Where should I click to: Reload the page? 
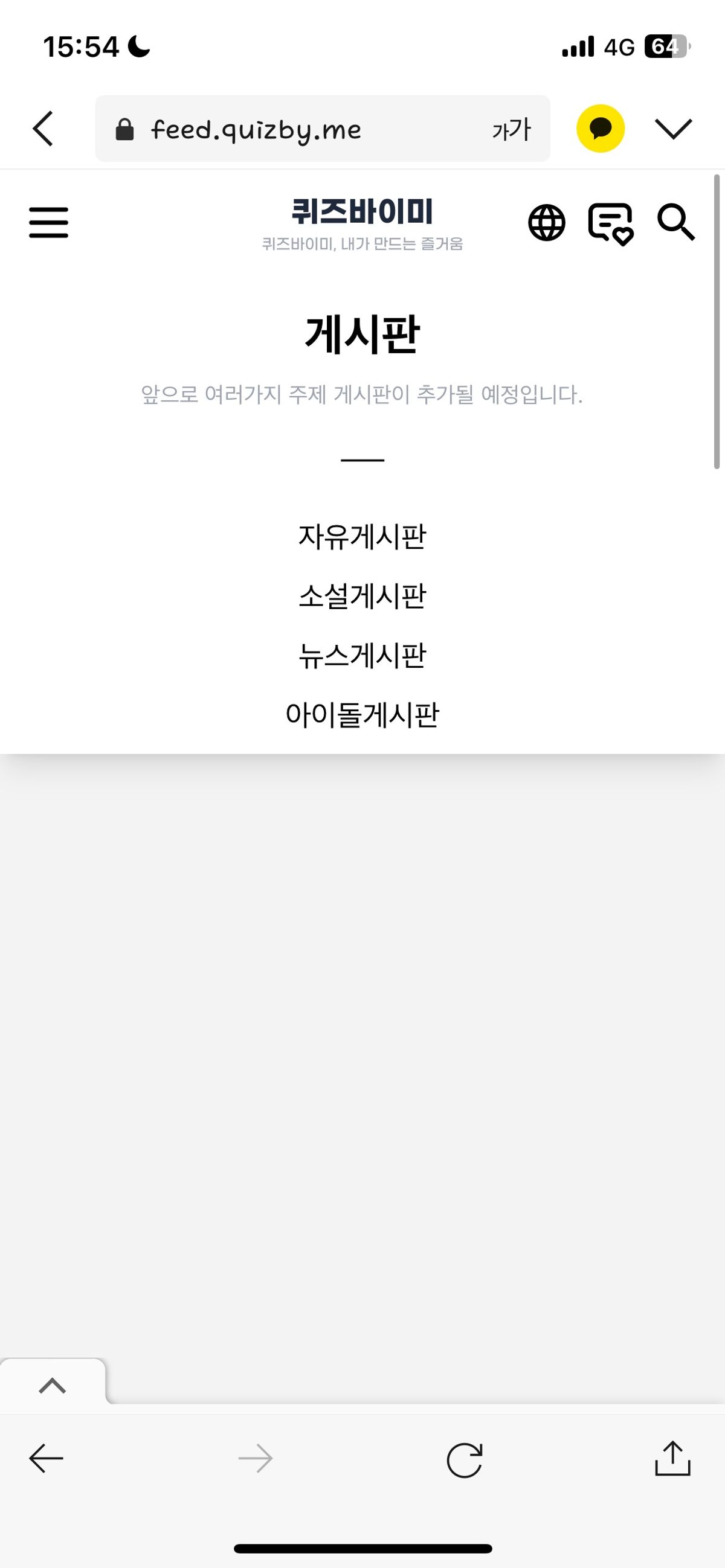coord(464,1460)
